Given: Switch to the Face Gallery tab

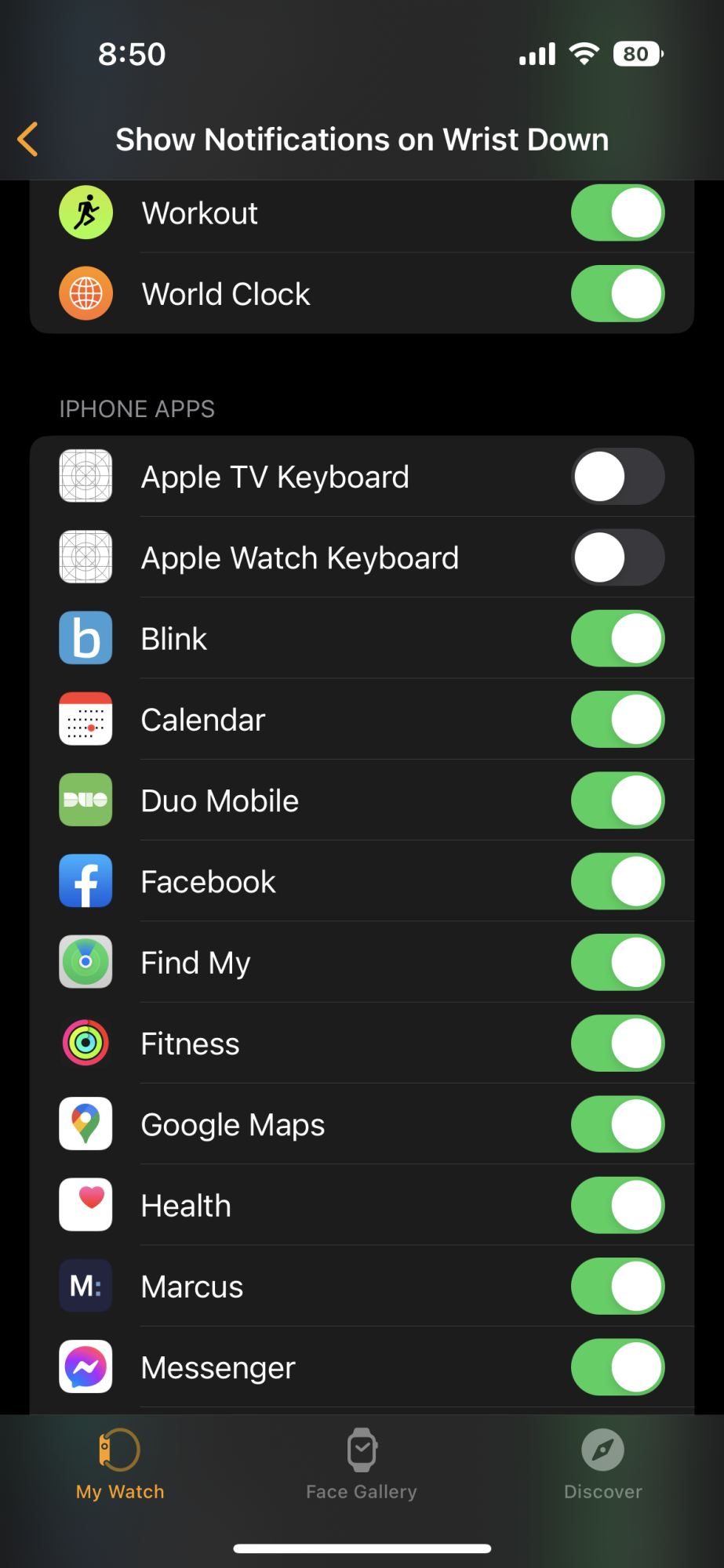Looking at the screenshot, I should coord(362,1465).
